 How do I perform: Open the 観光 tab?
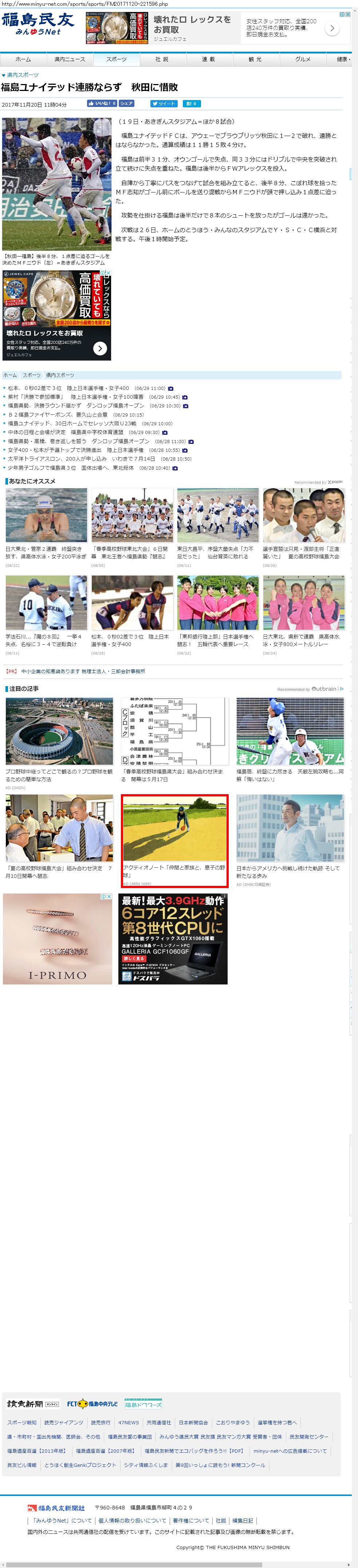tap(255, 59)
